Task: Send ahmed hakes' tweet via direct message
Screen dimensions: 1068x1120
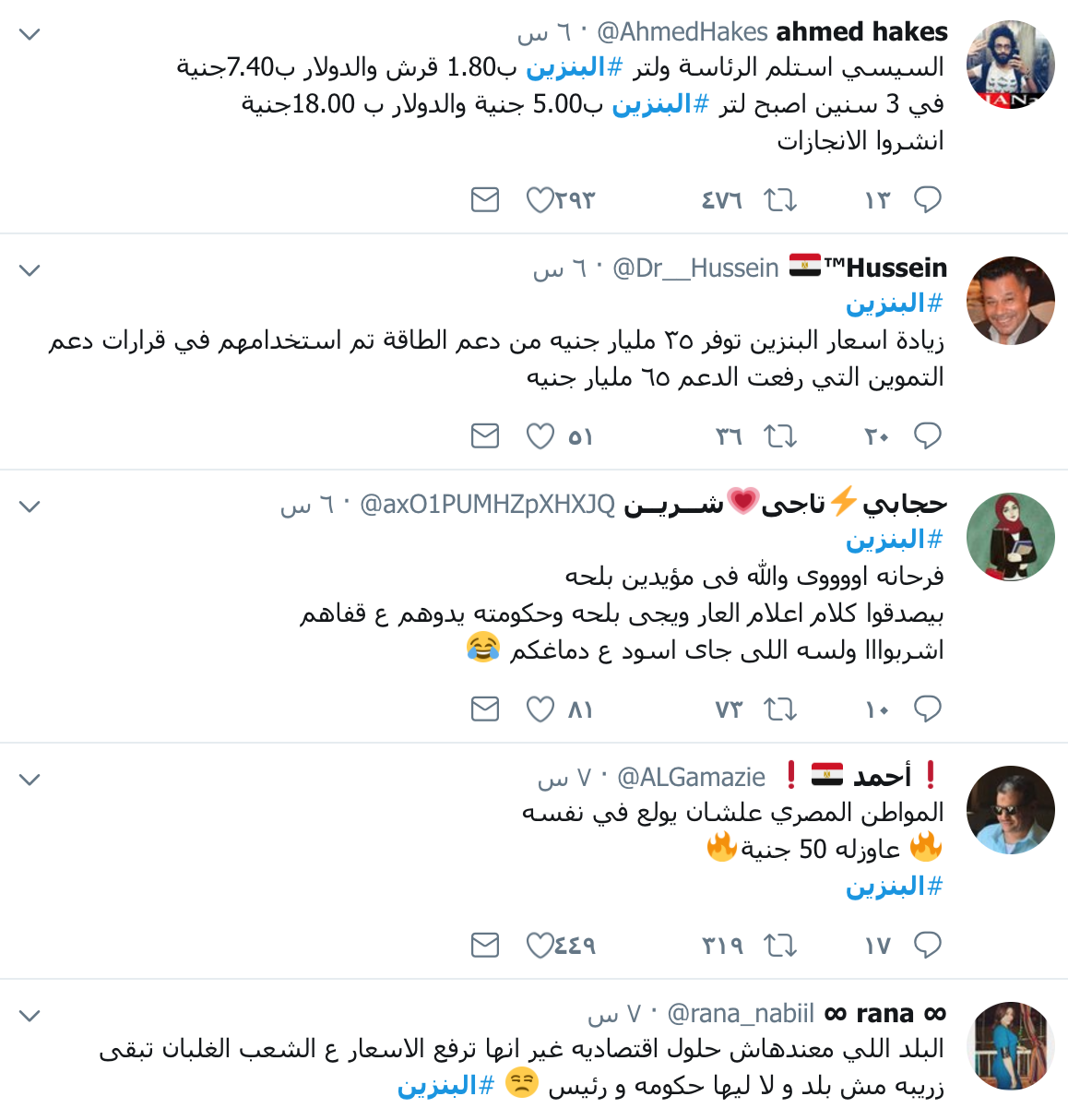Action: tap(485, 199)
